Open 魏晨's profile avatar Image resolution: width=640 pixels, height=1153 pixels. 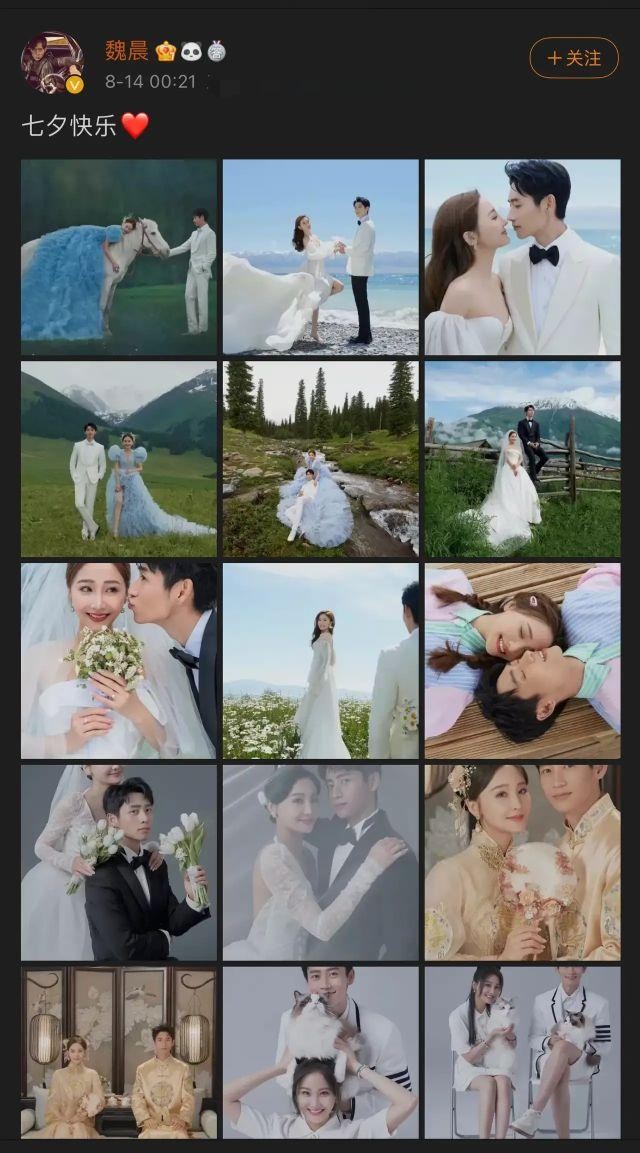[52, 62]
